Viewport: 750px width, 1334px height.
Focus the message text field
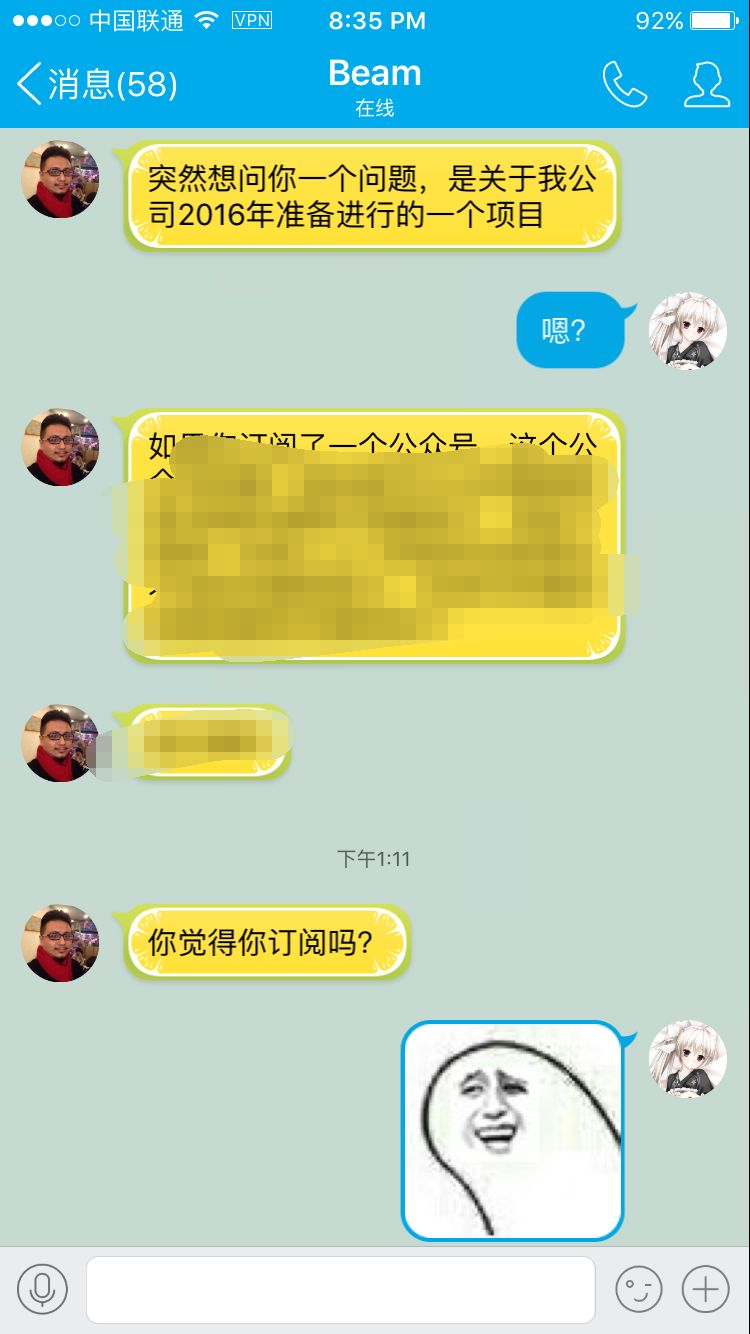340,1290
